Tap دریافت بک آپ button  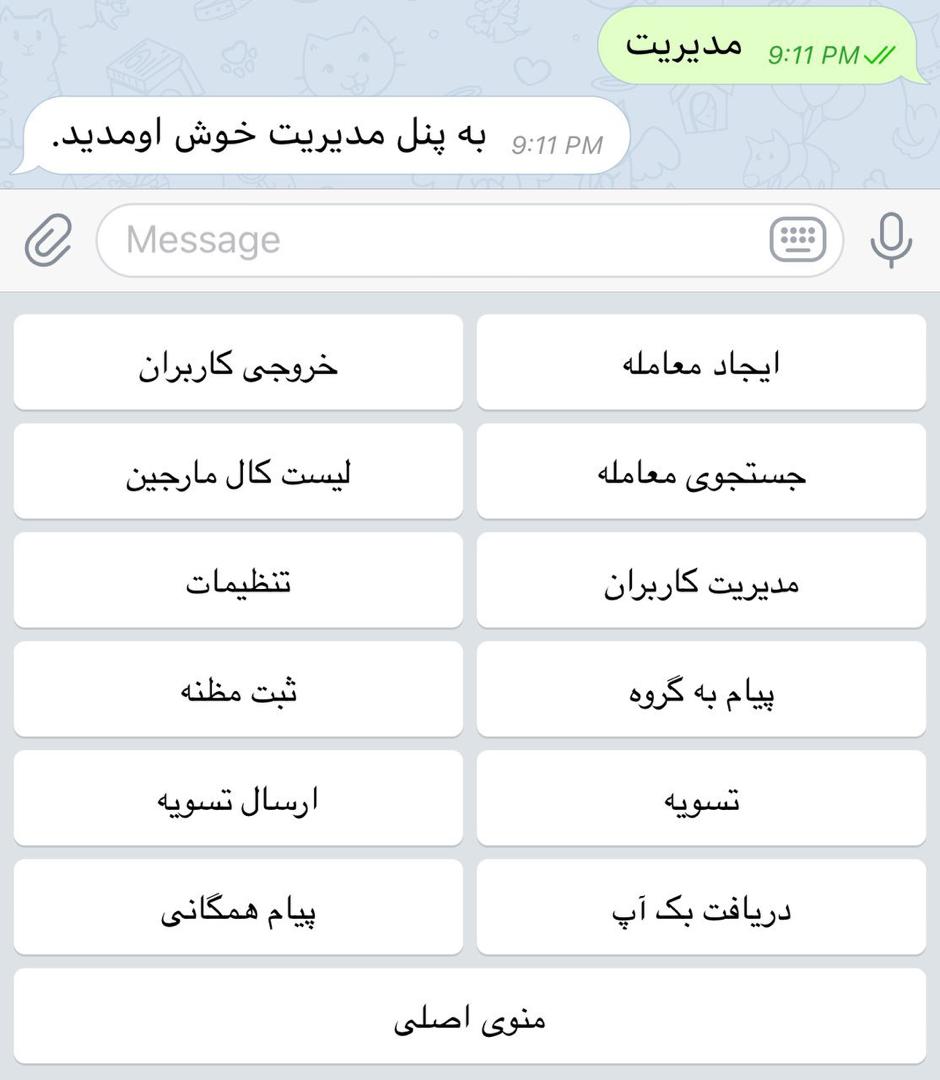tap(701, 908)
